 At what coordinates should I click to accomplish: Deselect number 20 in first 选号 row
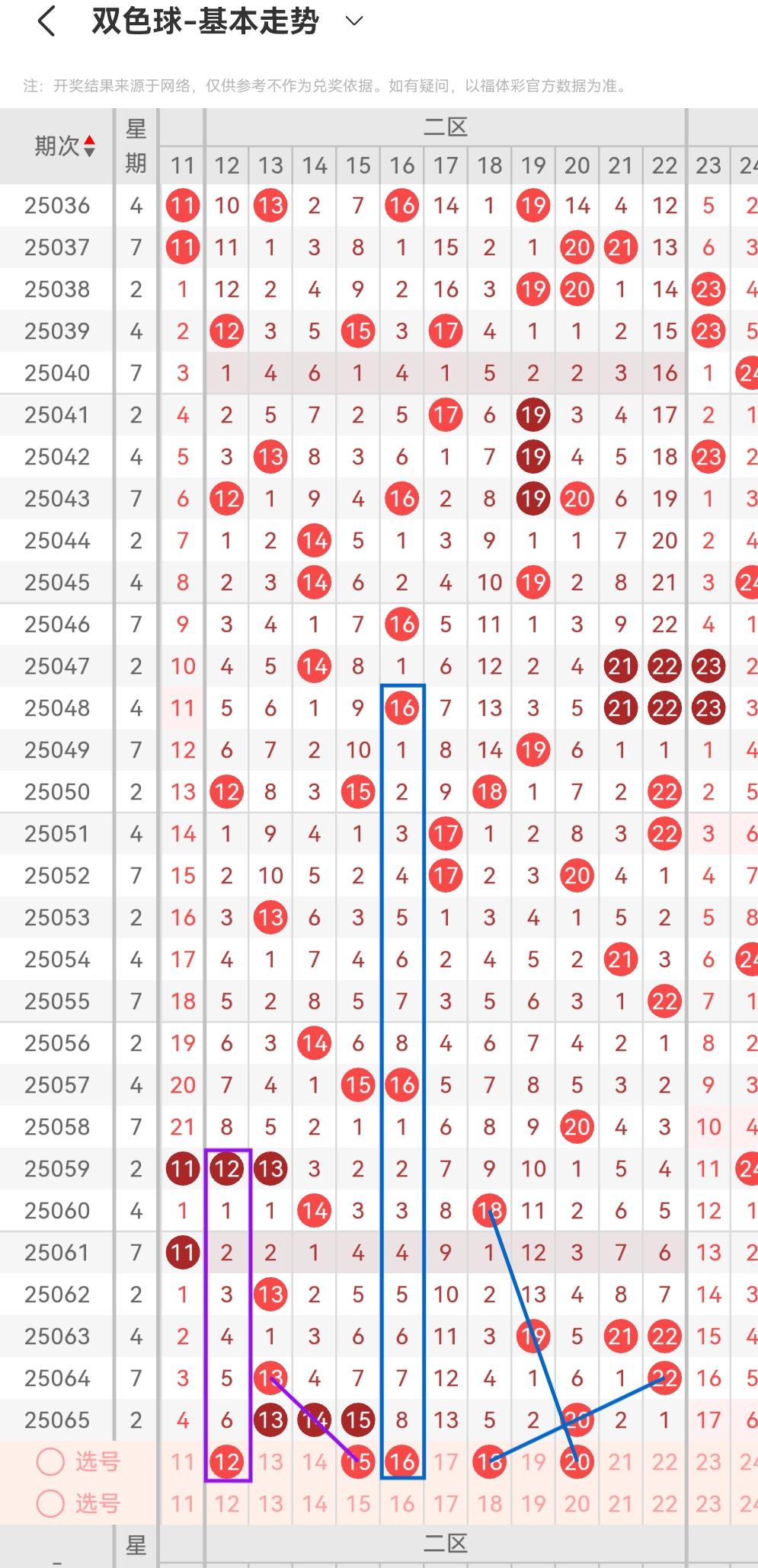577,1461
